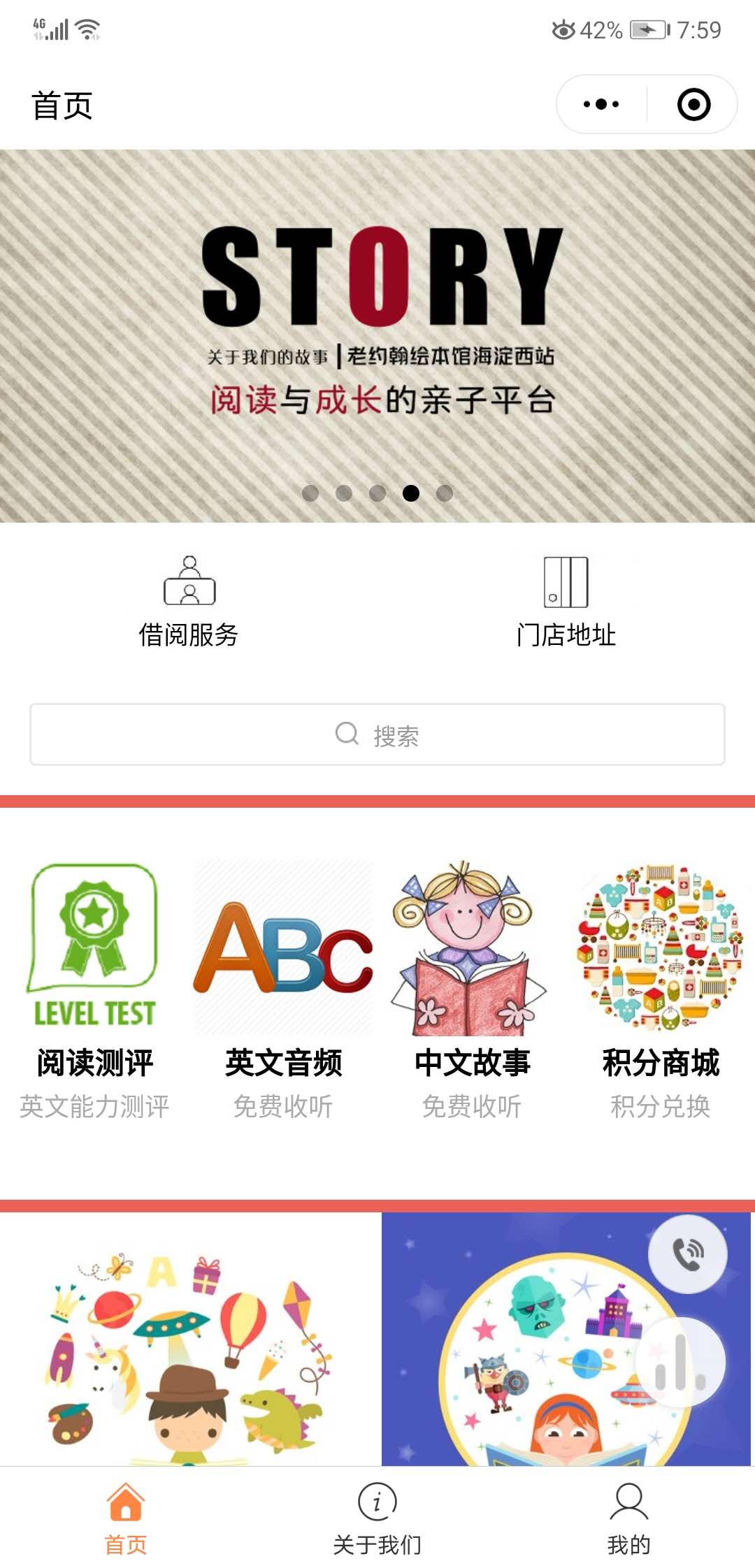Open 阅读测评 level test
Screen dimensions: 755x1568
pyautogui.click(x=94, y=985)
